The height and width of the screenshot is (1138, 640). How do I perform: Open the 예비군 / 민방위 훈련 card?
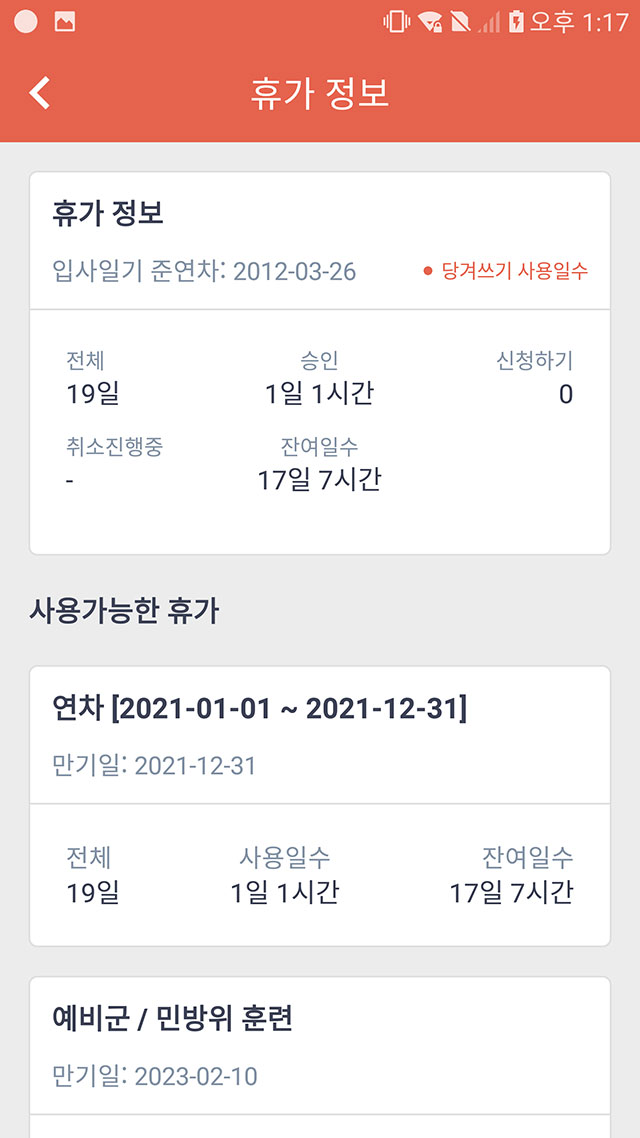(320, 1057)
